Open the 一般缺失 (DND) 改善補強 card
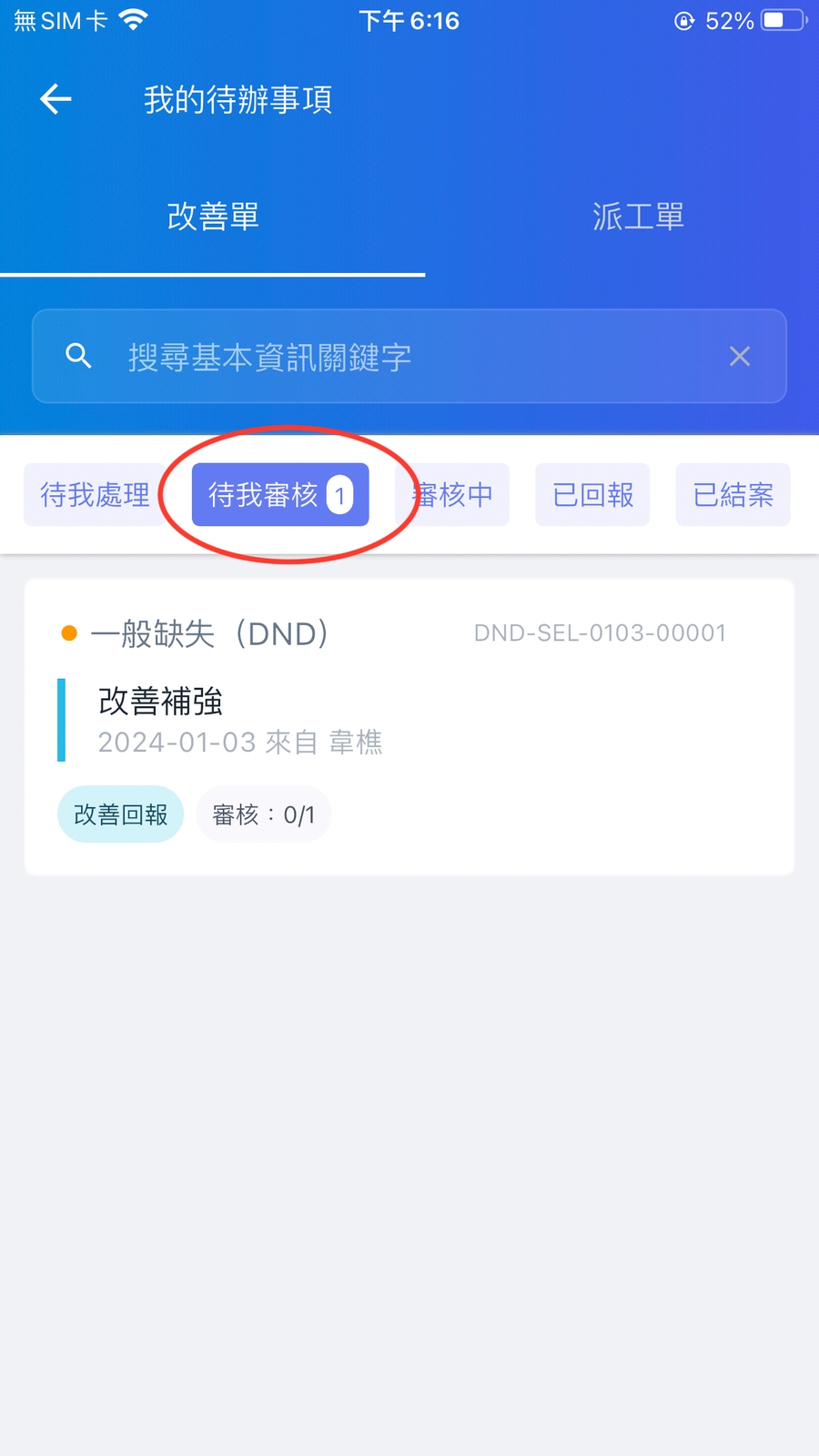The image size is (819, 1456). (x=409, y=726)
